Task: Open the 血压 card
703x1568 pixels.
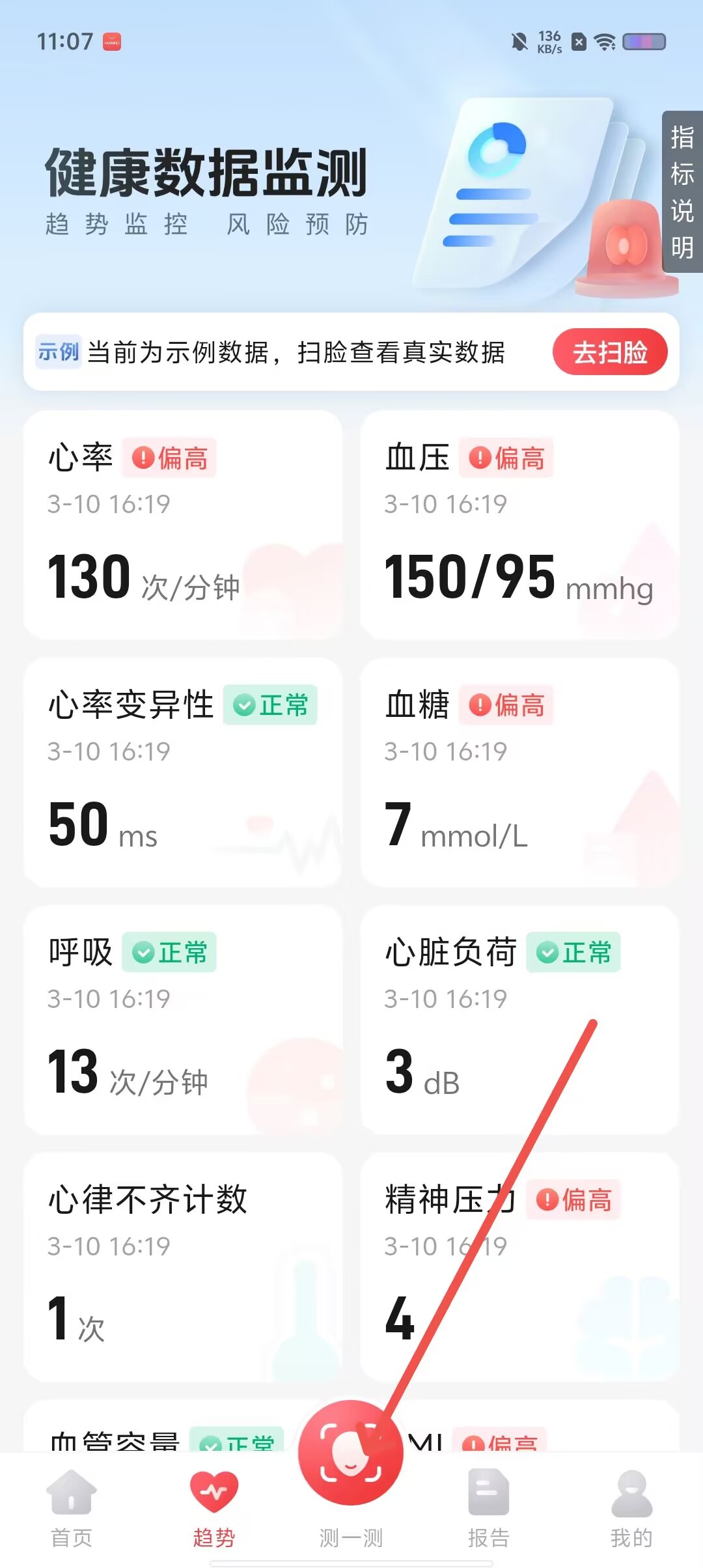Action: click(519, 525)
